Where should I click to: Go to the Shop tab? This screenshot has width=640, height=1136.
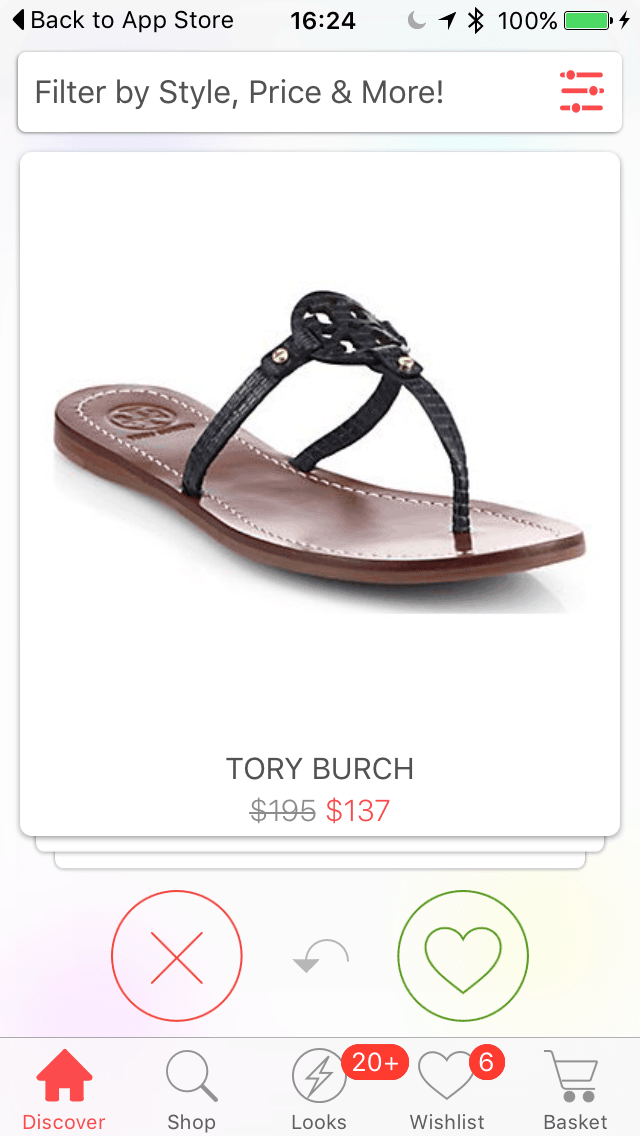191,1090
